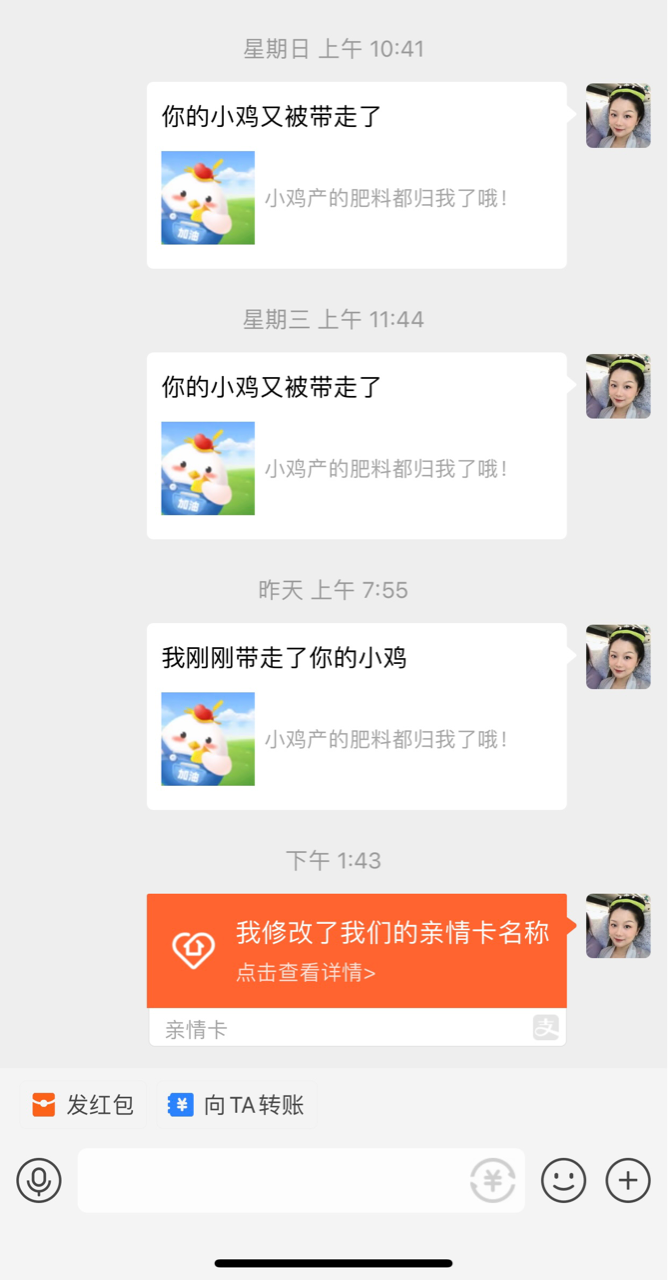Screen dimensions: 668x1280
Task: Tap the avatar beside the 亲情卡 message
Action: click(x=618, y=927)
